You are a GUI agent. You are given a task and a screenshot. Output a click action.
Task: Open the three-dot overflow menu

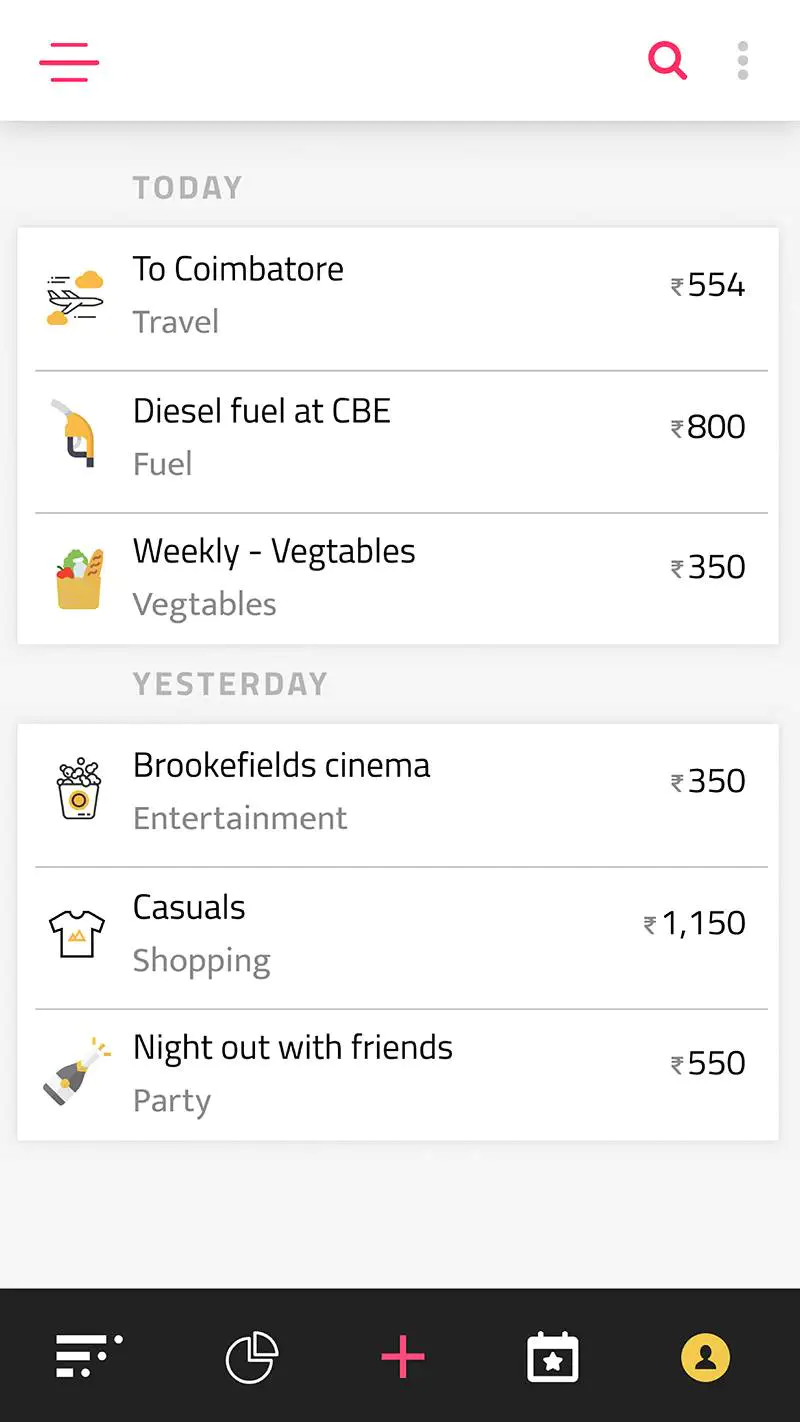tap(742, 61)
